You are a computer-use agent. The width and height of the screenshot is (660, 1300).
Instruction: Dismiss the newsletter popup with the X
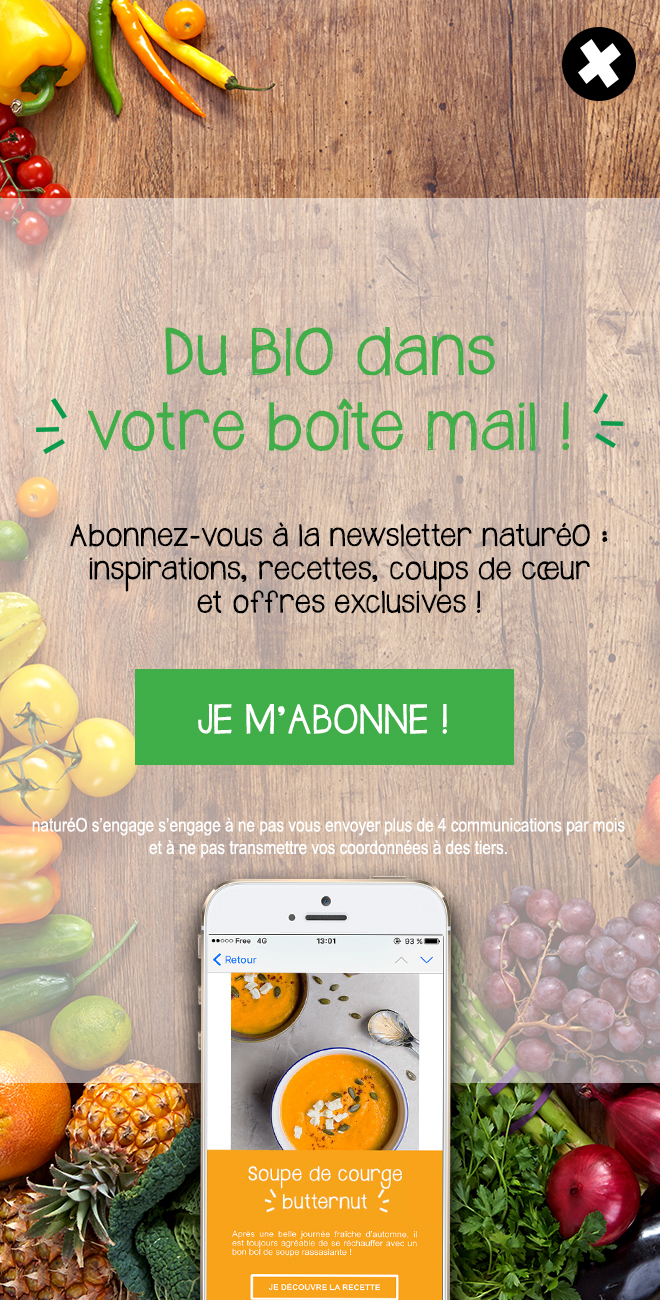598,64
